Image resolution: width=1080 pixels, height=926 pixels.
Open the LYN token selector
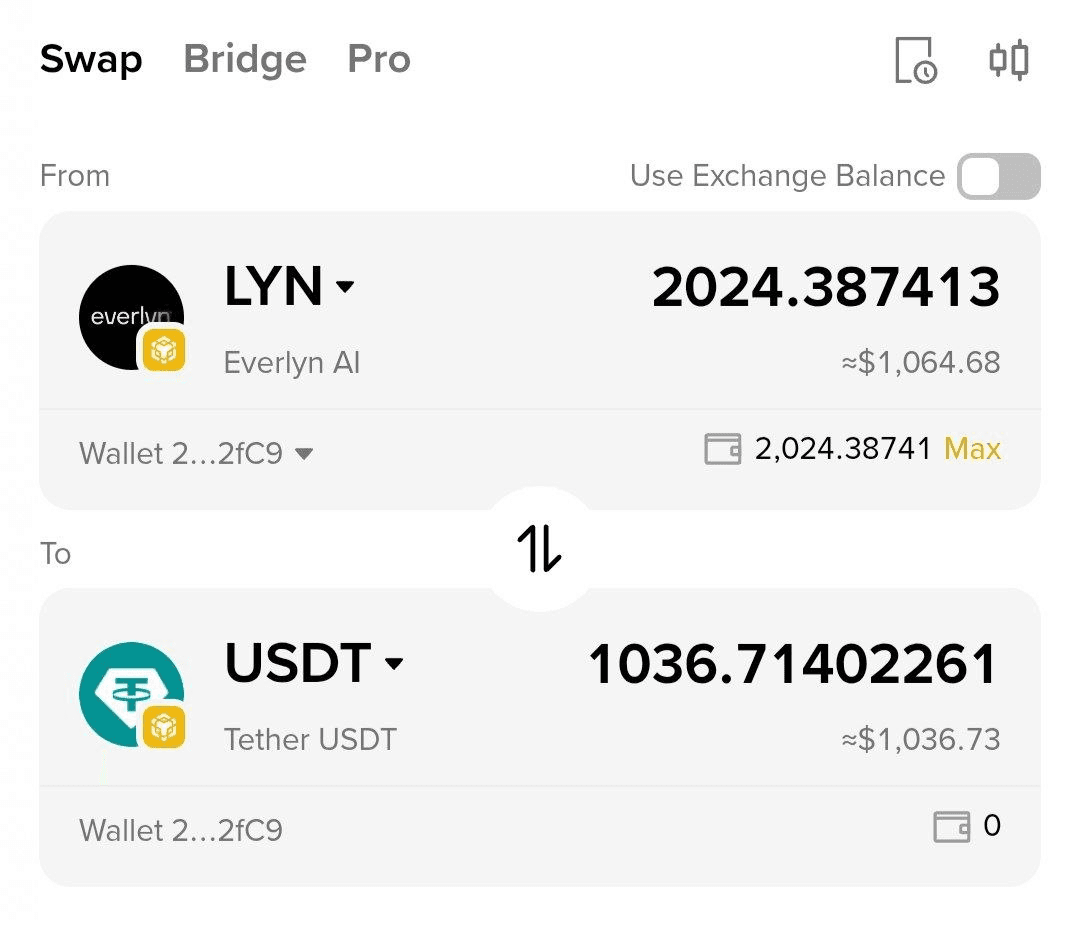pos(289,287)
